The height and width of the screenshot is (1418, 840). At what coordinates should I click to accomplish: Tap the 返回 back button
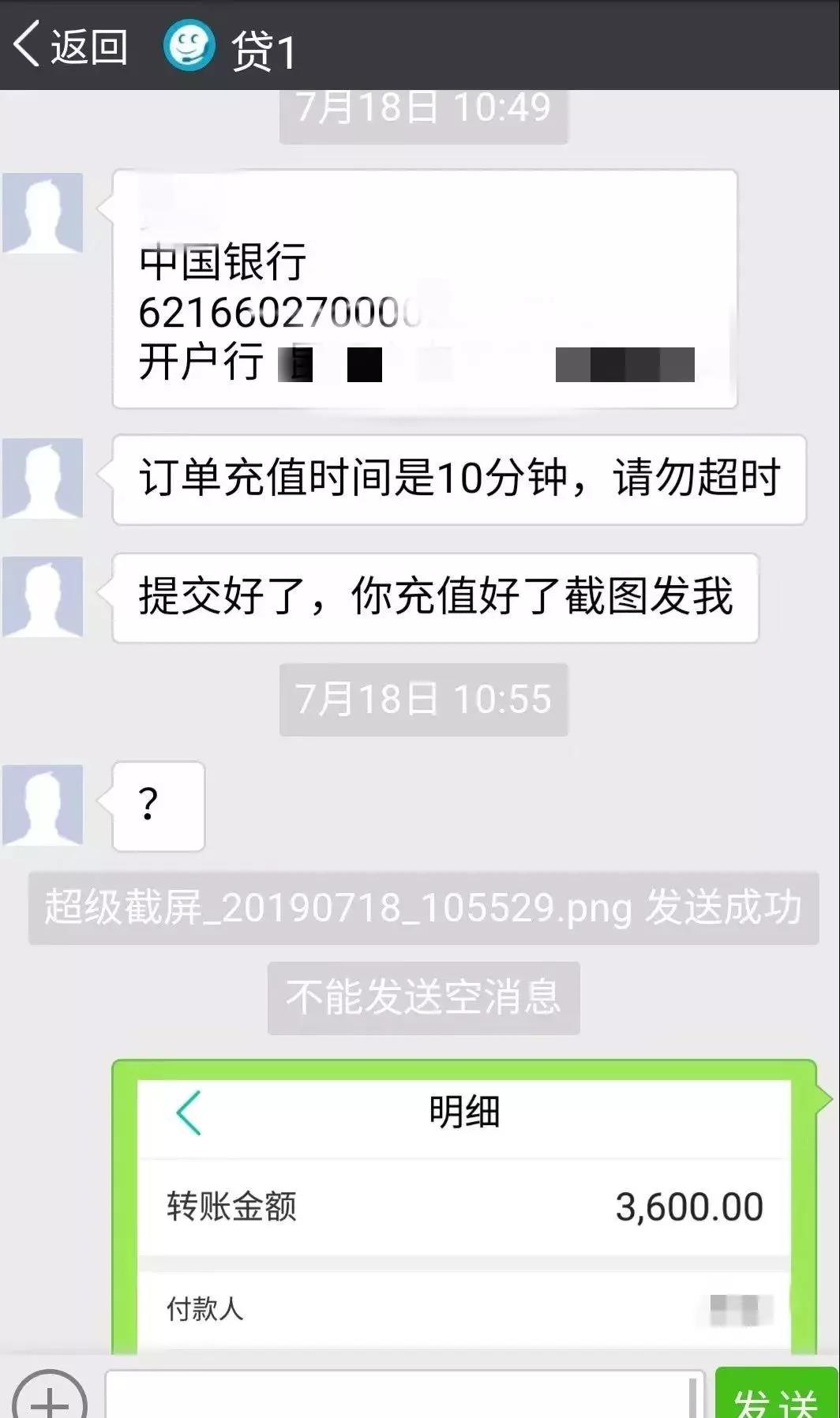pyautogui.click(x=69, y=46)
